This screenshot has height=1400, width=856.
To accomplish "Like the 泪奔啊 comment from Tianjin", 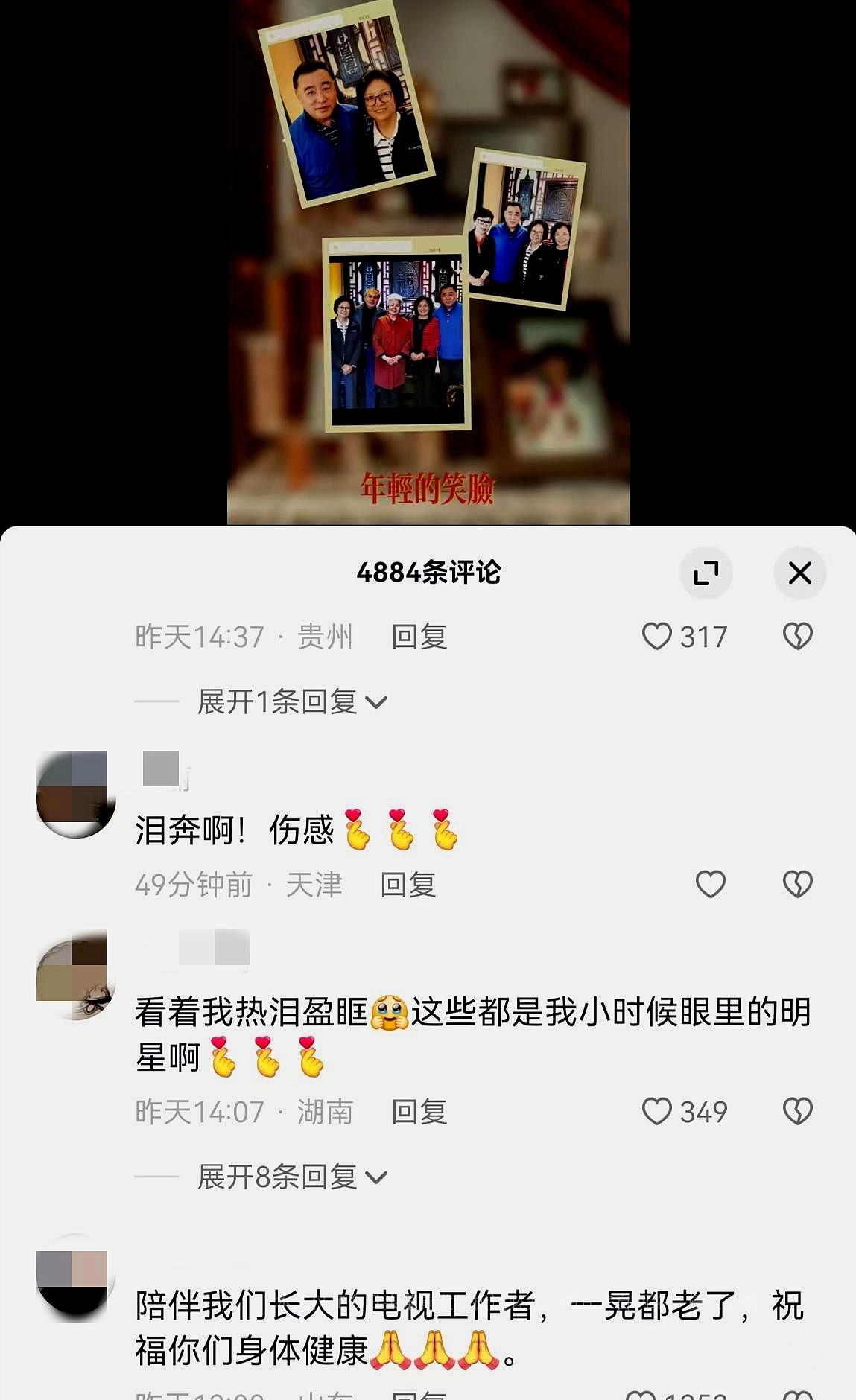I will pyautogui.click(x=710, y=884).
